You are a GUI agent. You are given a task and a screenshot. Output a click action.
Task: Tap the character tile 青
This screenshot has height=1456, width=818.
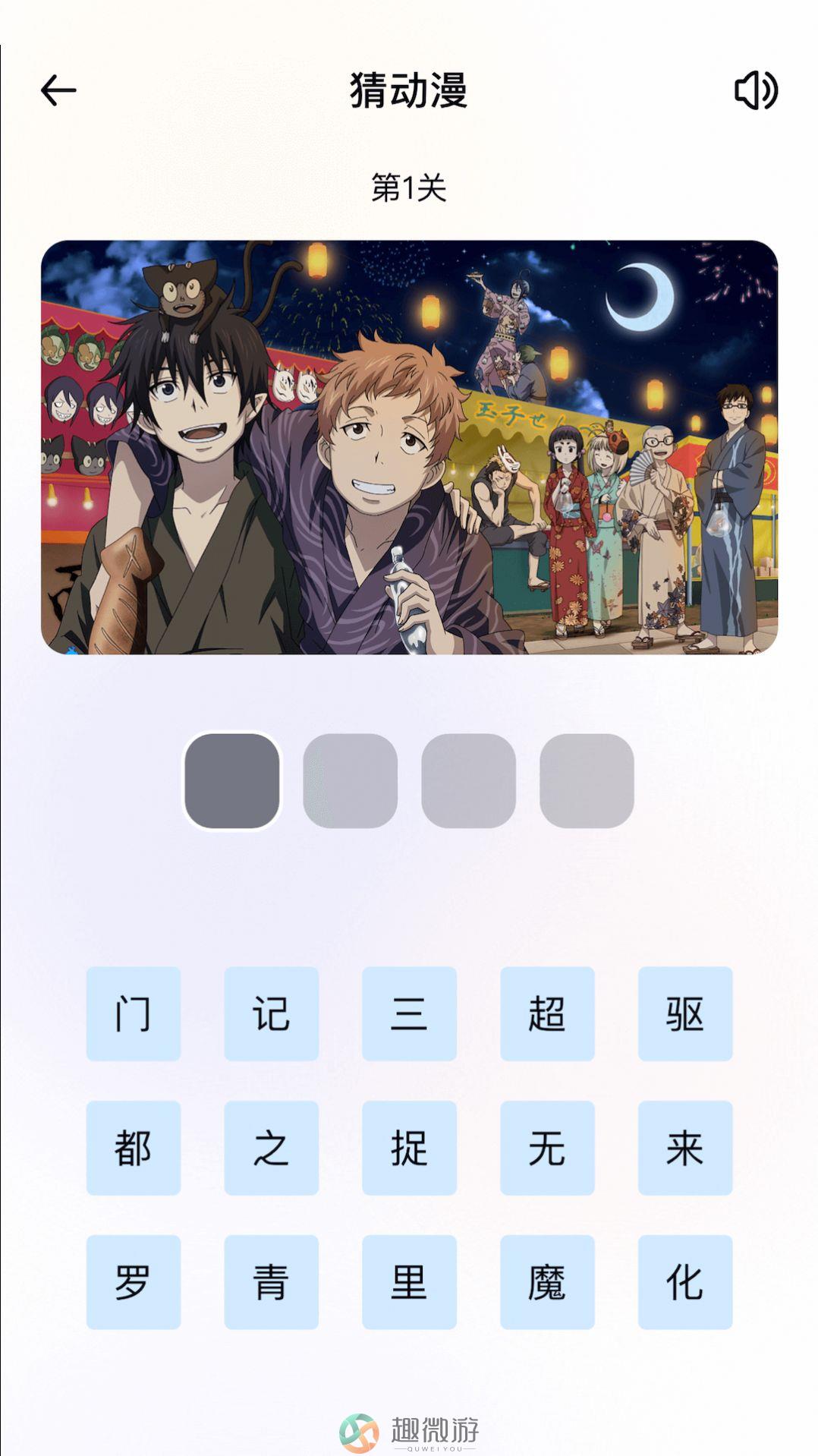(271, 1282)
